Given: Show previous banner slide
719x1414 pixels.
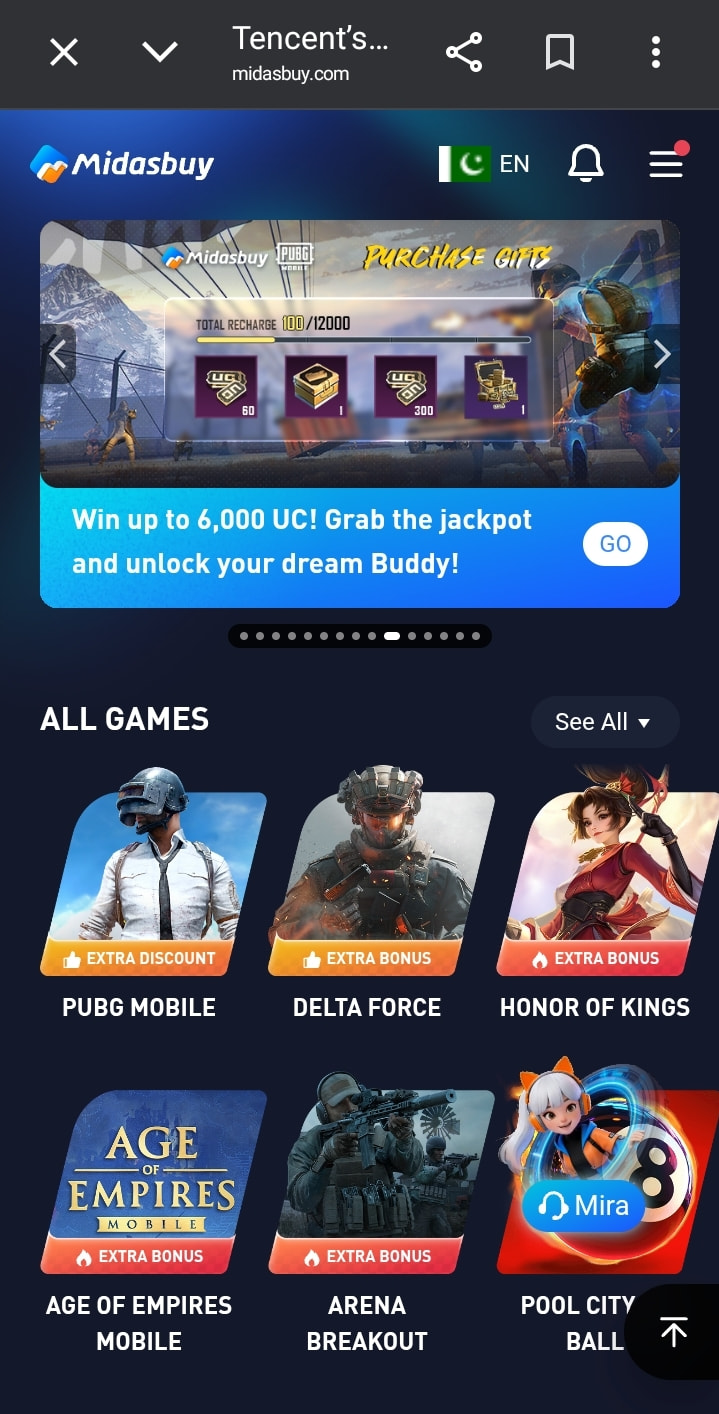Looking at the screenshot, I should click(x=58, y=353).
